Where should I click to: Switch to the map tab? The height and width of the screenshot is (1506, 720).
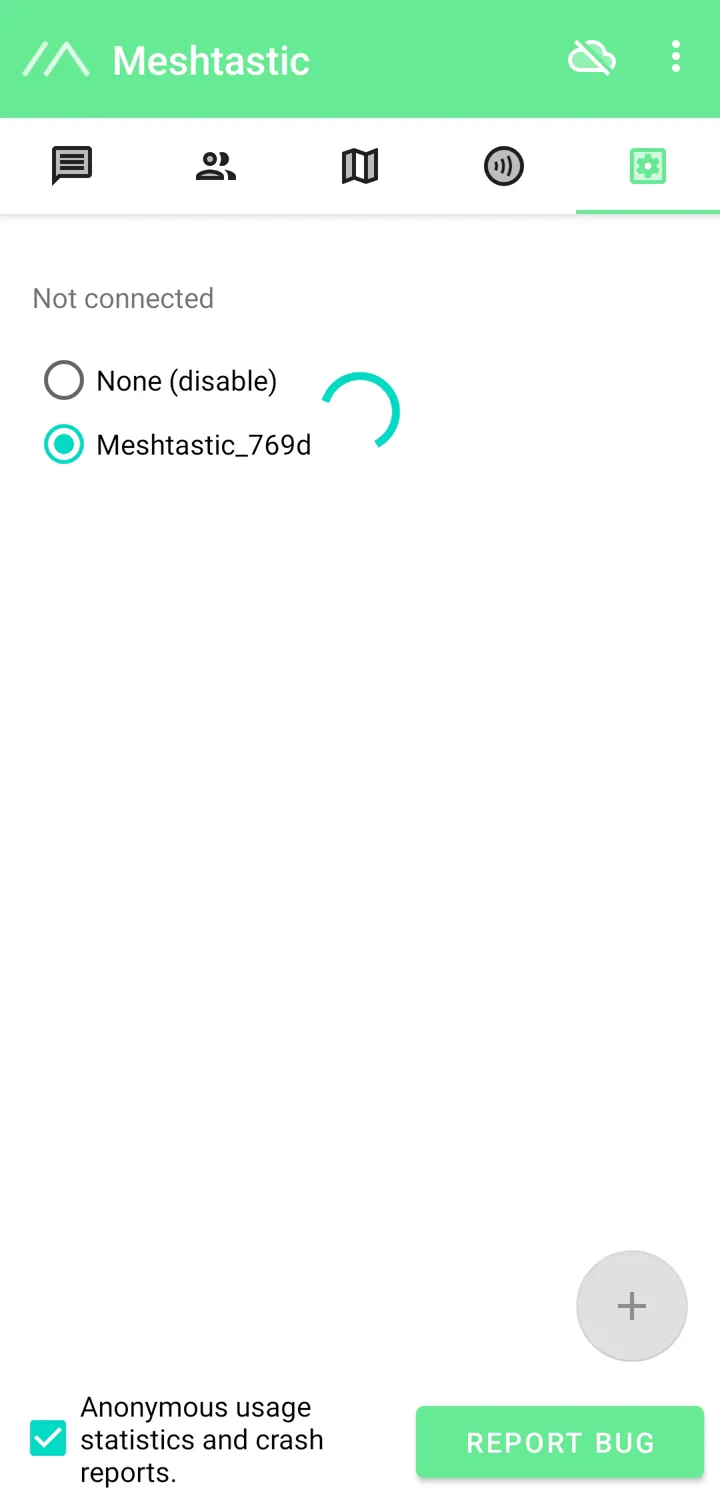[360, 166]
